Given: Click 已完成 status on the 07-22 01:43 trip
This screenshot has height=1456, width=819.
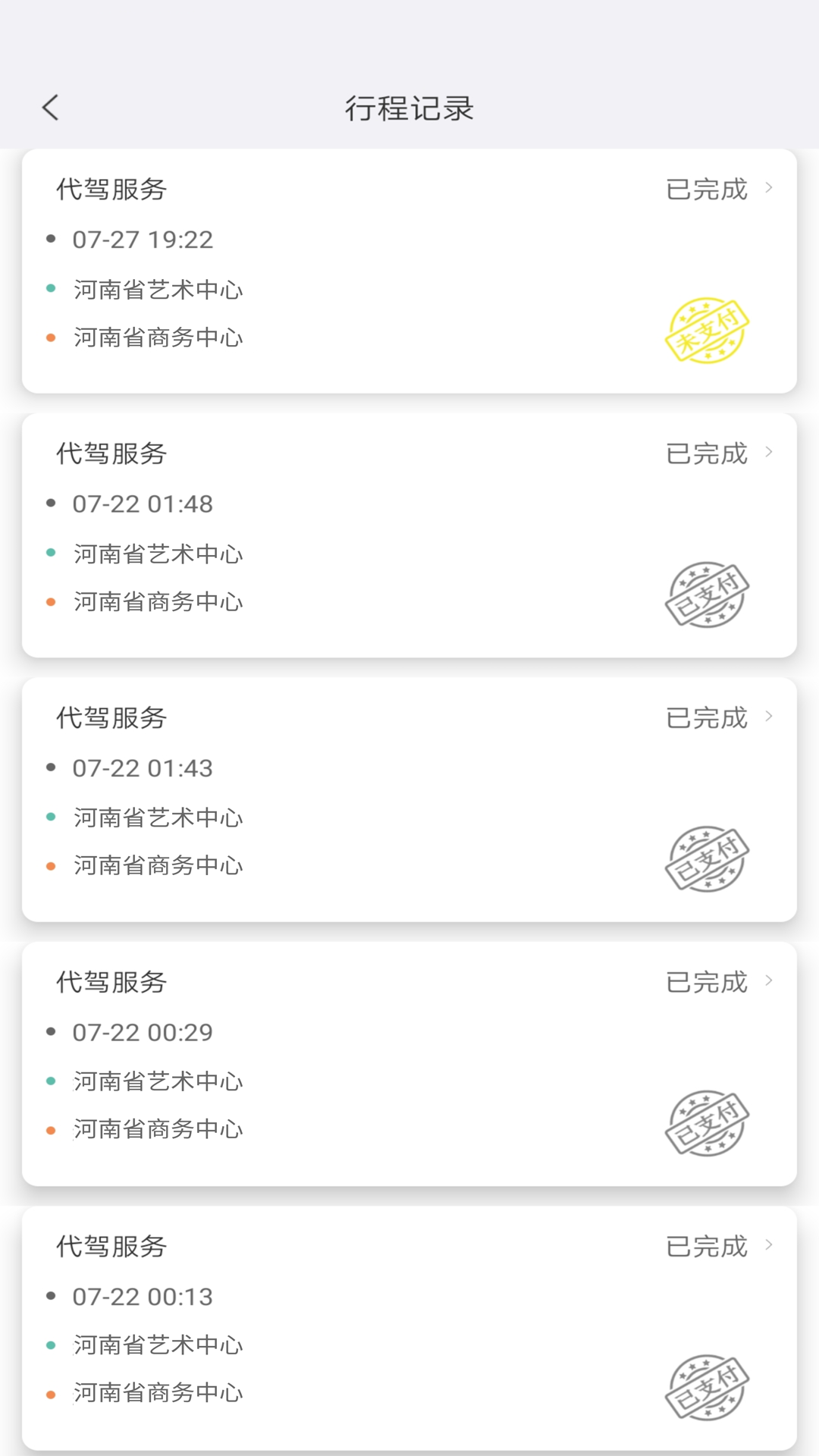Looking at the screenshot, I should click(x=705, y=716).
